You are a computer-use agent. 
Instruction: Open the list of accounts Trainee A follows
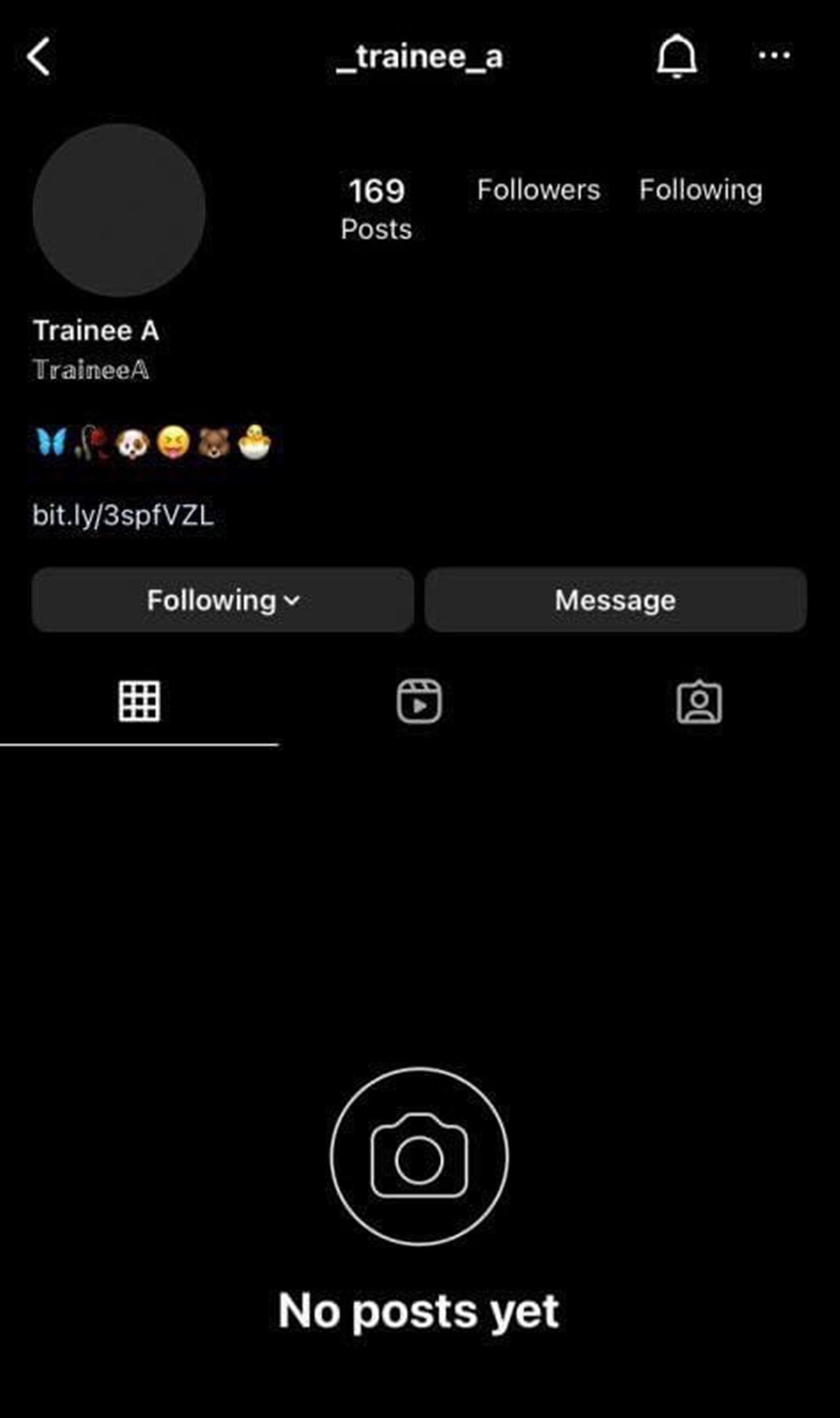coord(700,190)
